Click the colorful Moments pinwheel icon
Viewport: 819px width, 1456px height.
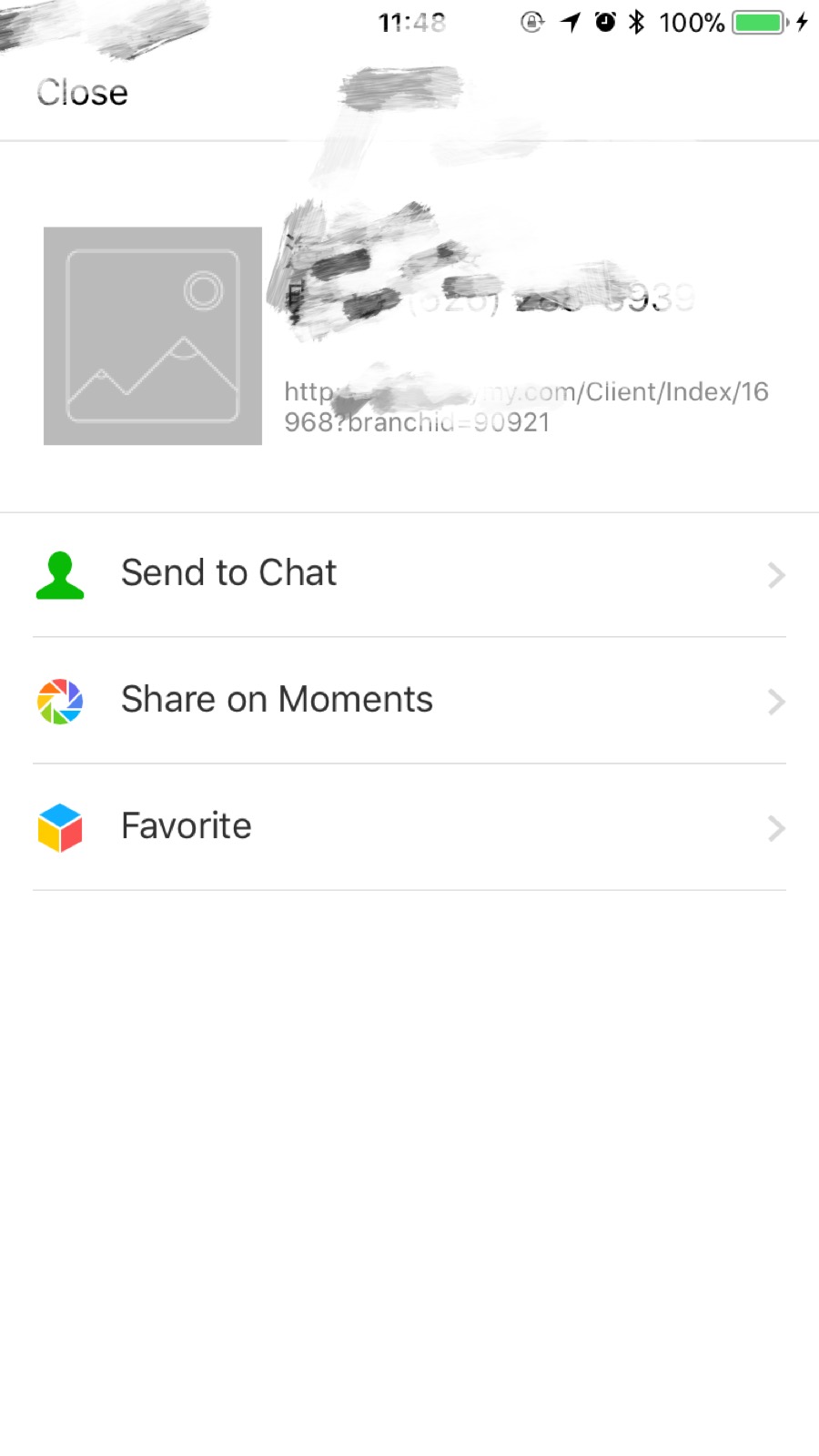[59, 701]
